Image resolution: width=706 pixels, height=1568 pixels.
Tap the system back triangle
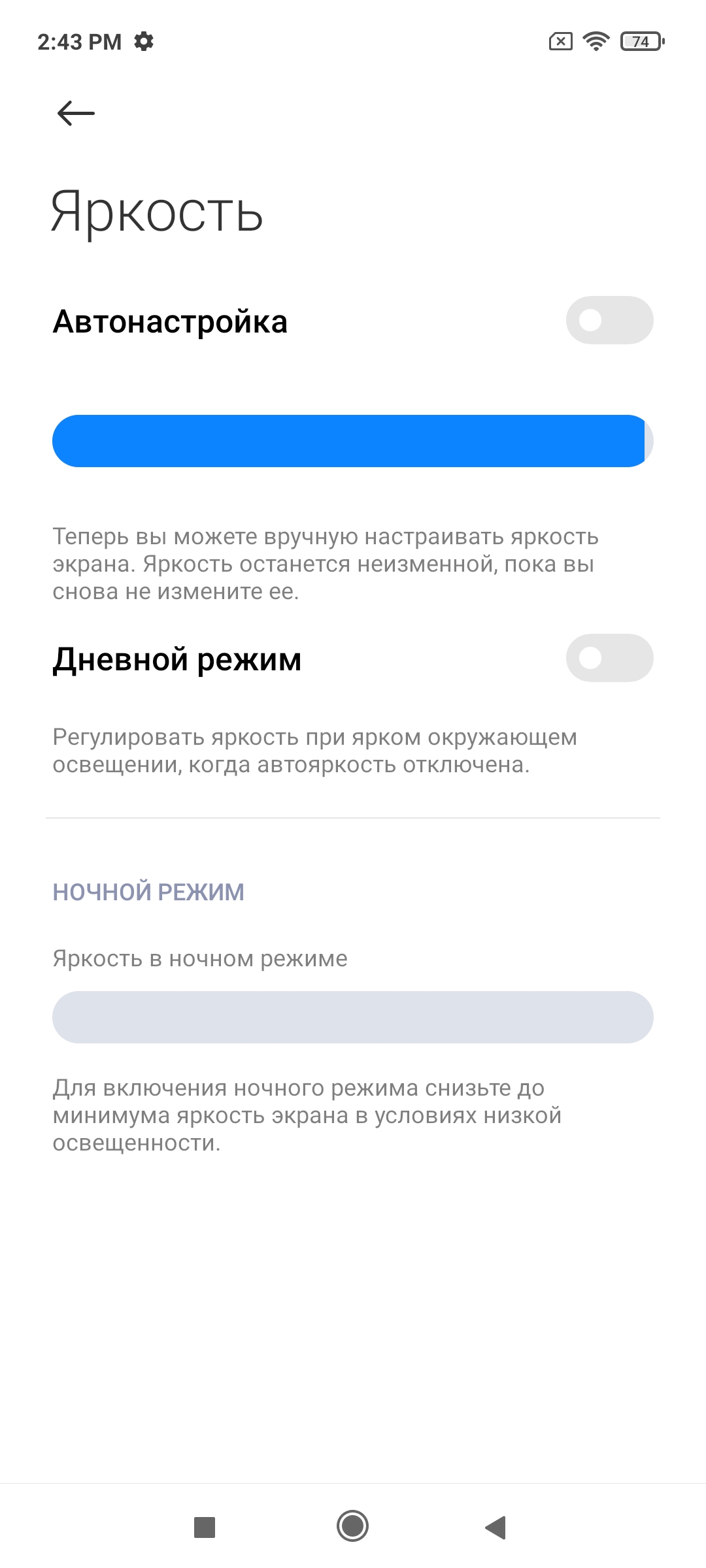coord(496,1527)
